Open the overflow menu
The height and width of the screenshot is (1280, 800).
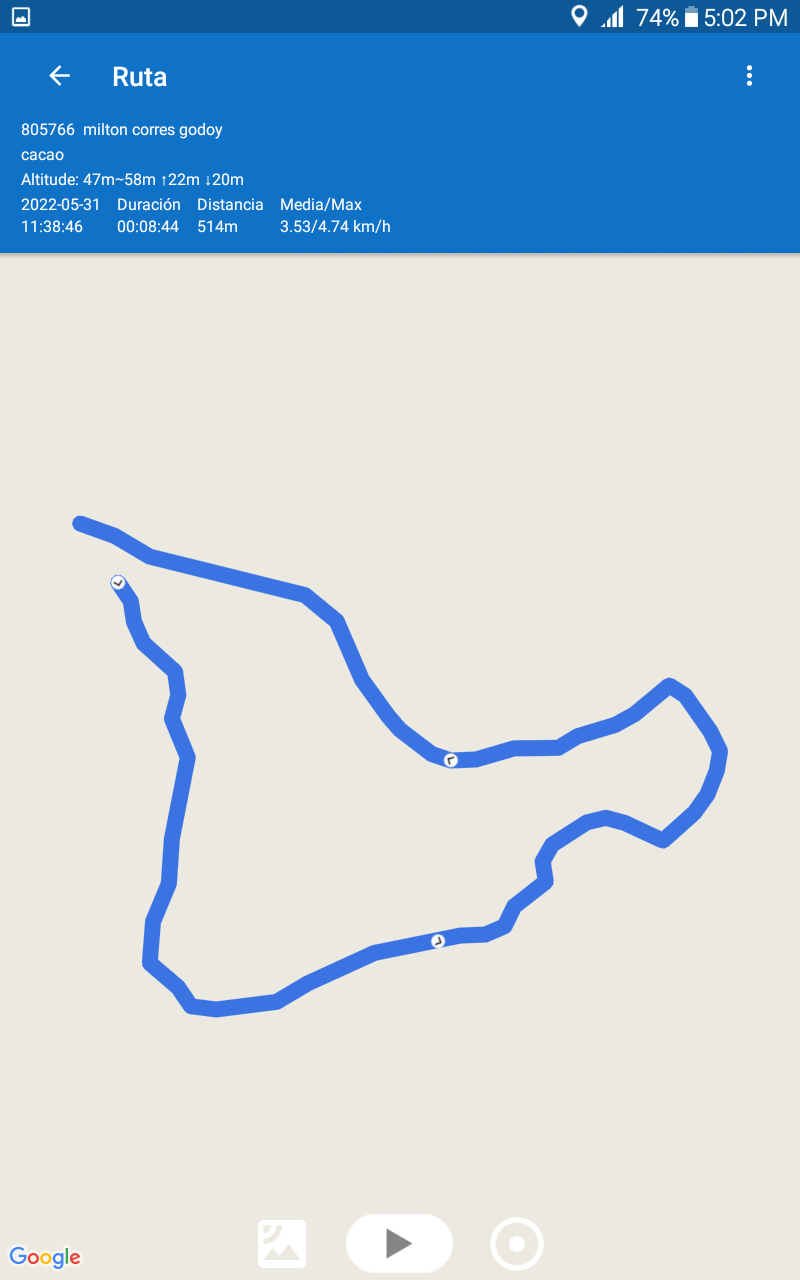(749, 76)
